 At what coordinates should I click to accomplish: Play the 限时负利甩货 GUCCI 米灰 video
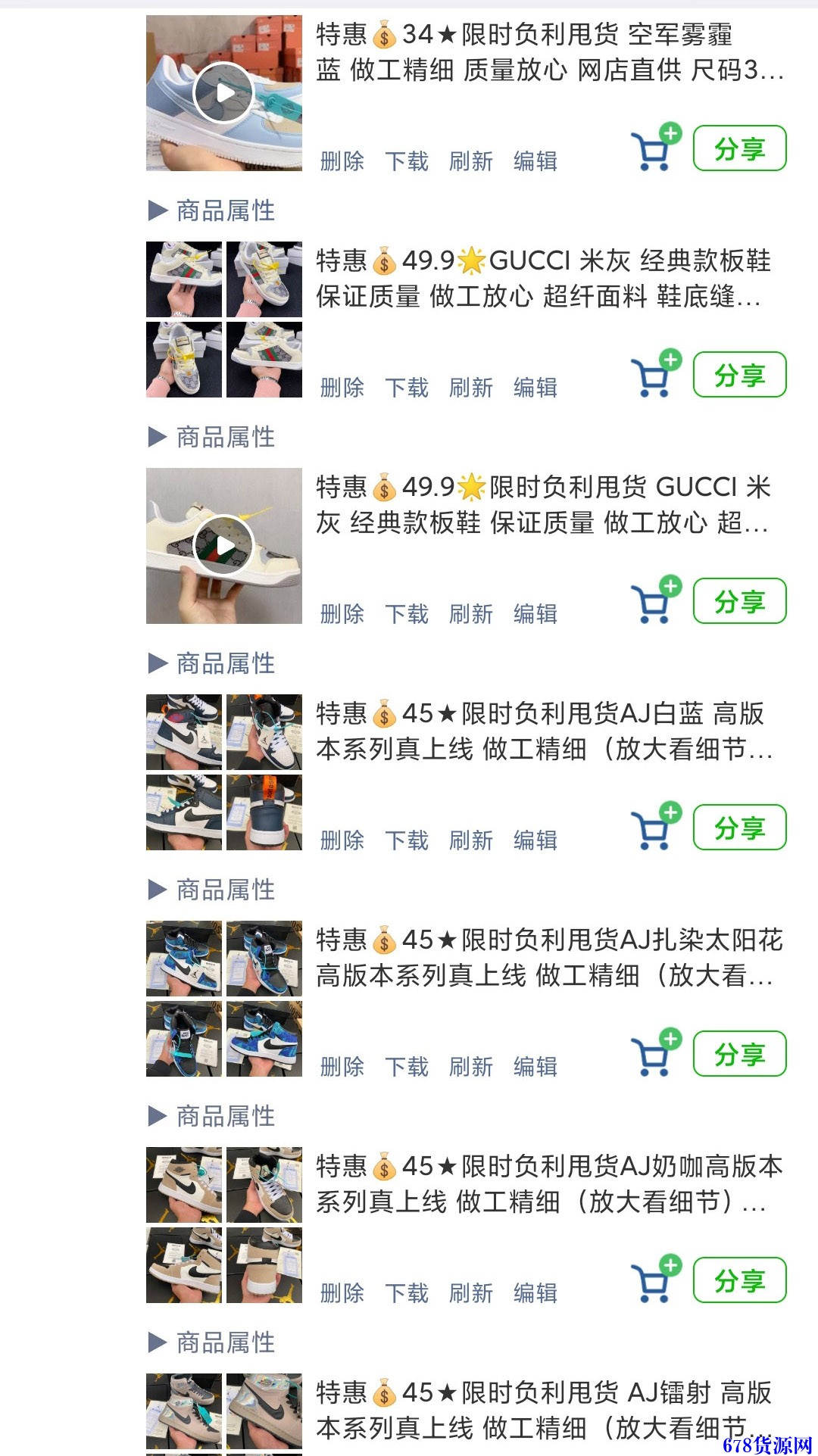coord(223,546)
